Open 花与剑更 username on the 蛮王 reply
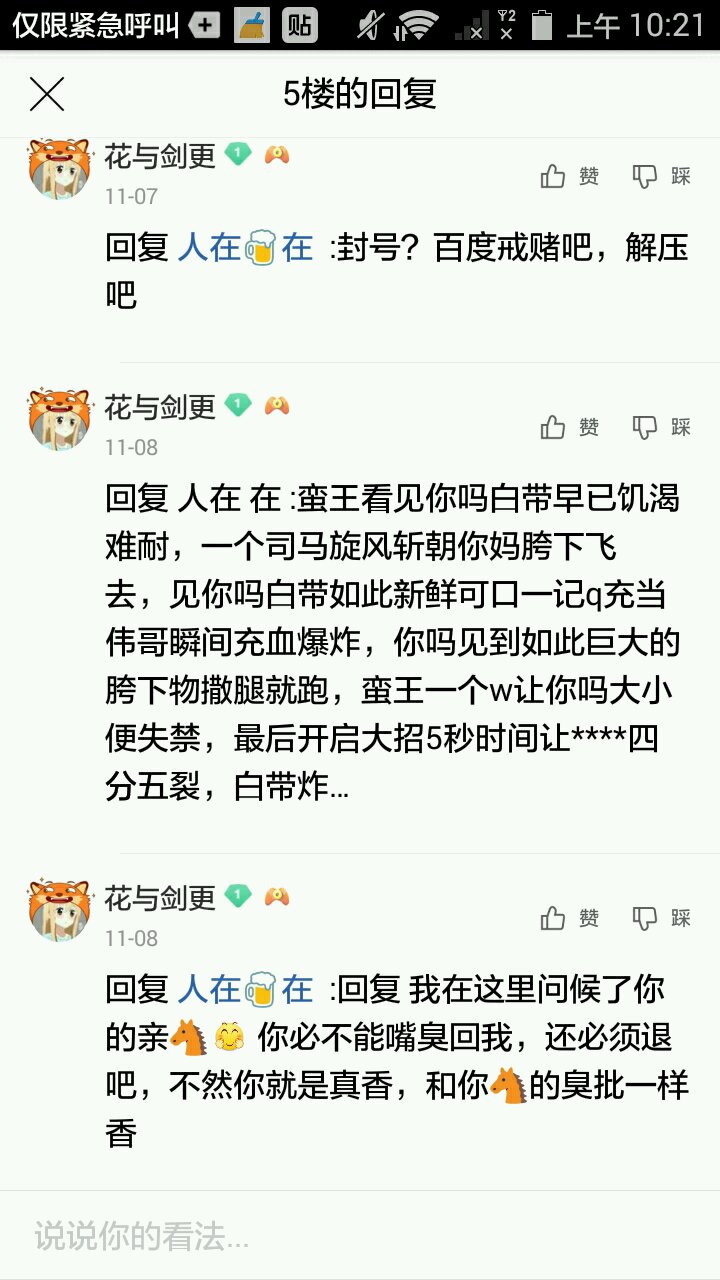 [x=160, y=407]
